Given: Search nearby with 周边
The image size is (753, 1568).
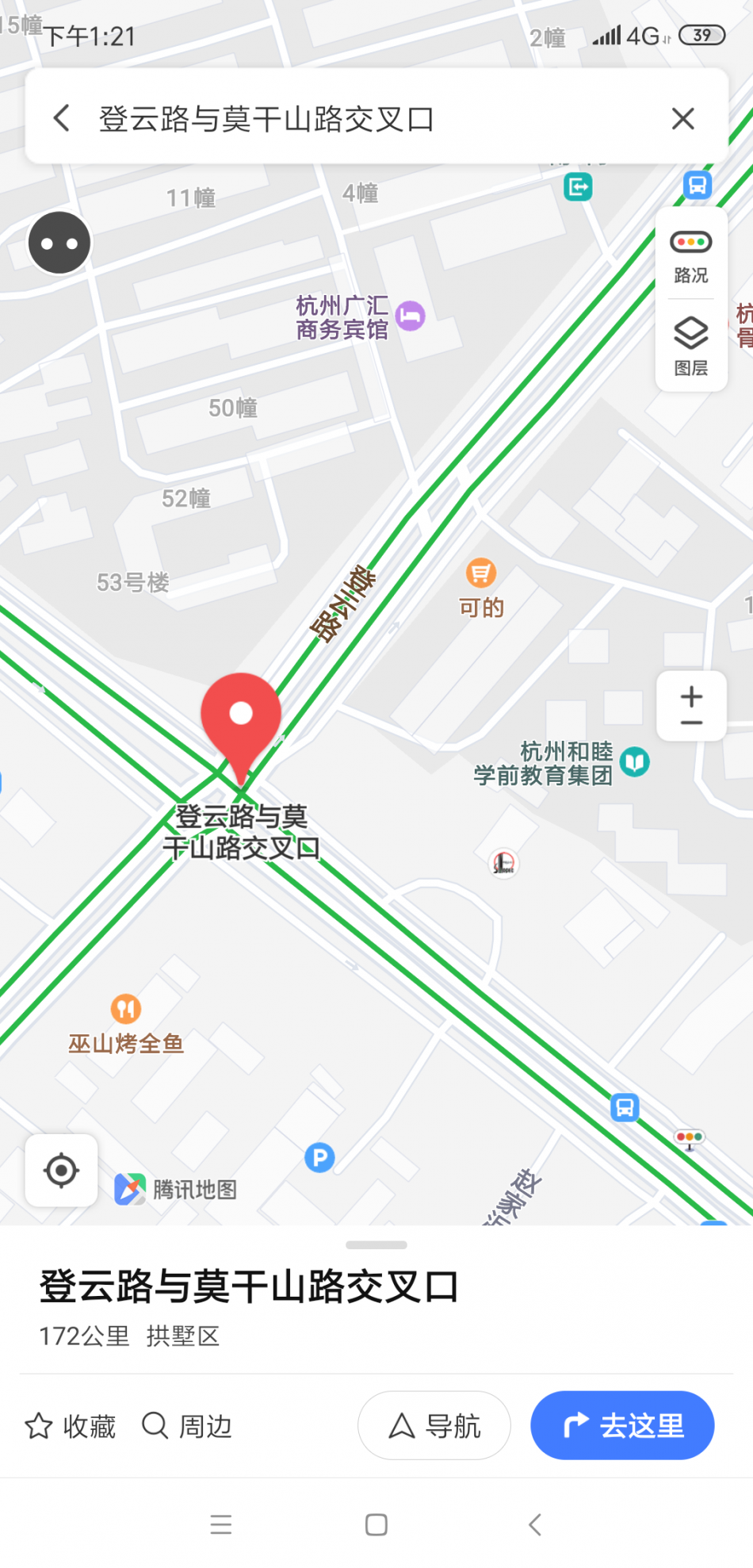Looking at the screenshot, I should click(x=187, y=1425).
